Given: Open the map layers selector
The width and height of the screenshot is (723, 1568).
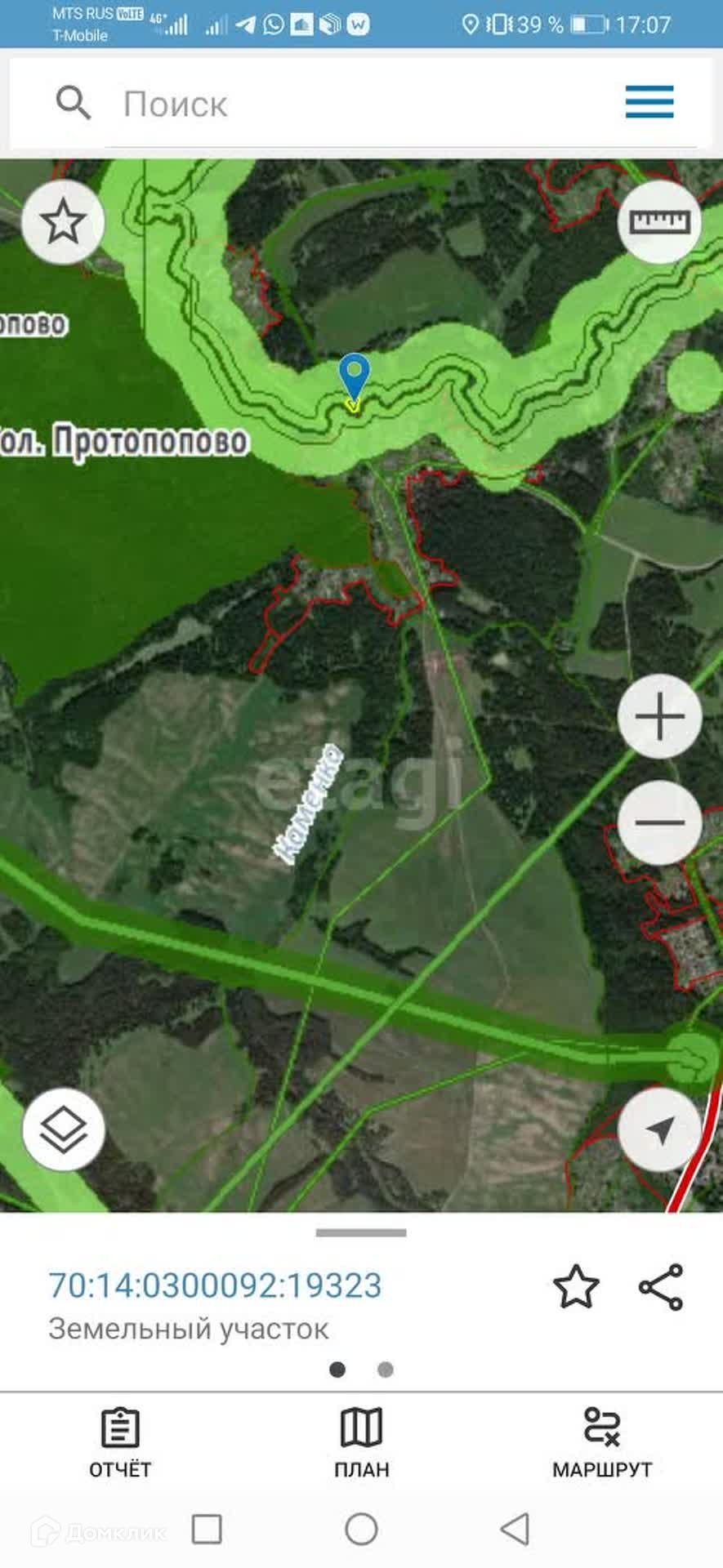Looking at the screenshot, I should [x=63, y=1129].
